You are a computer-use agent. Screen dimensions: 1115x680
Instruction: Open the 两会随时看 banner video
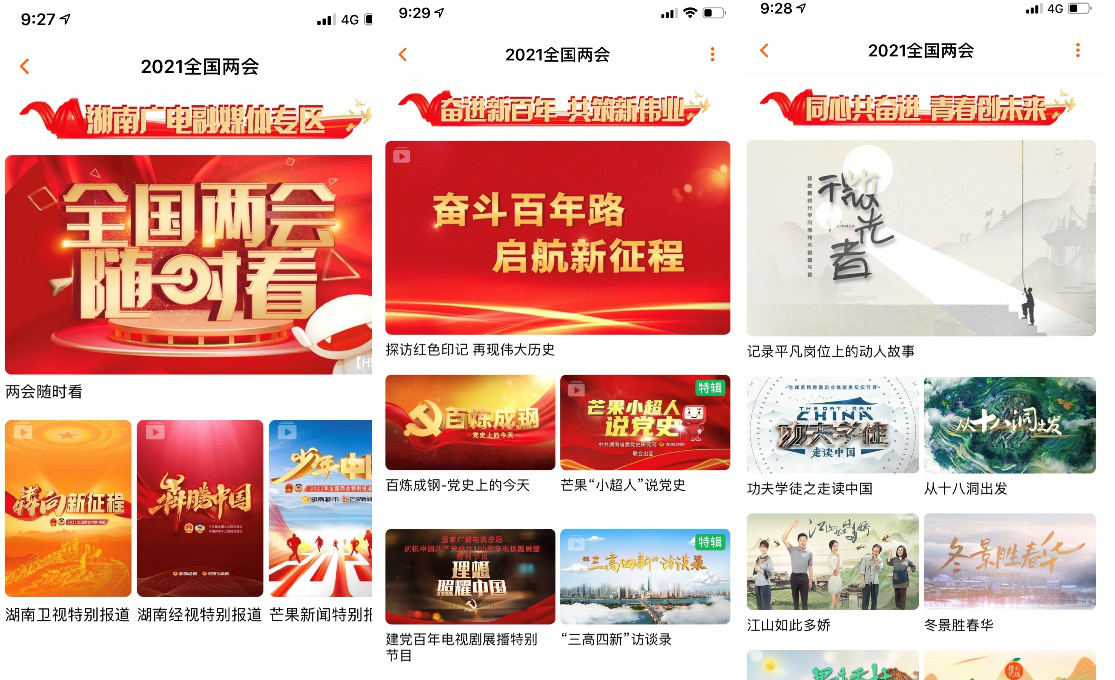(x=188, y=264)
